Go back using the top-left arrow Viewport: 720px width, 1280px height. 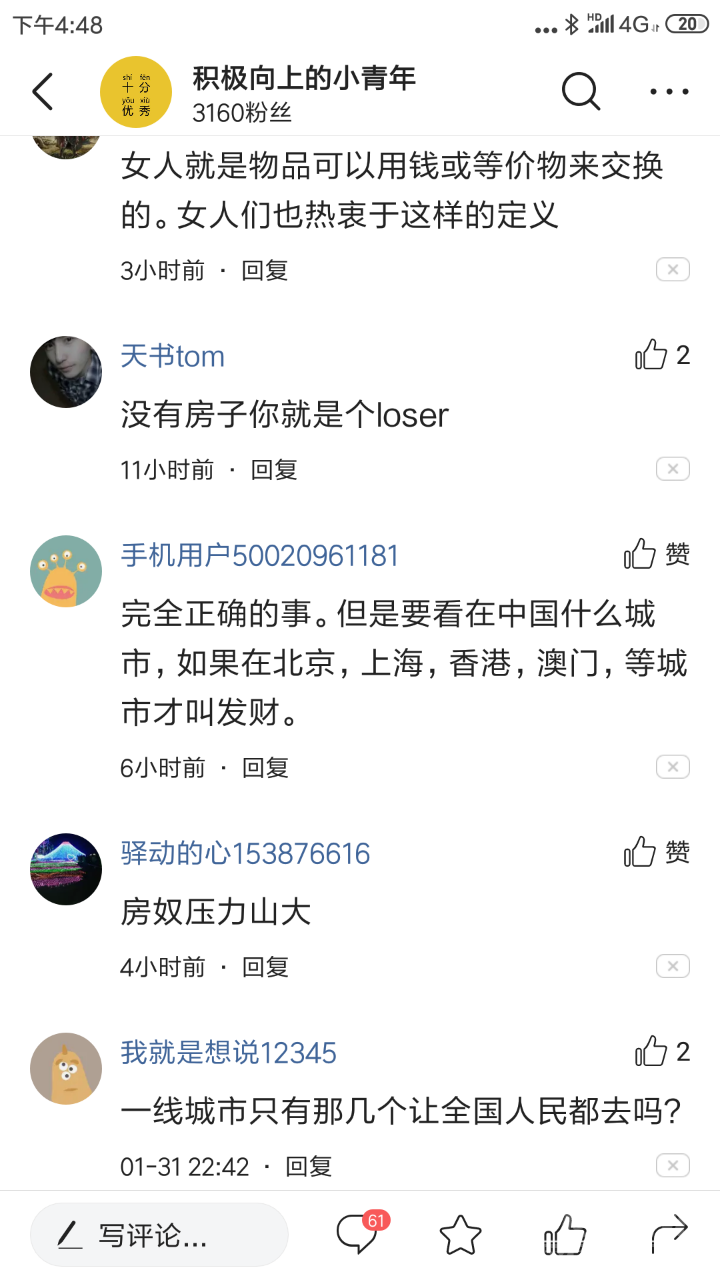click(x=42, y=92)
